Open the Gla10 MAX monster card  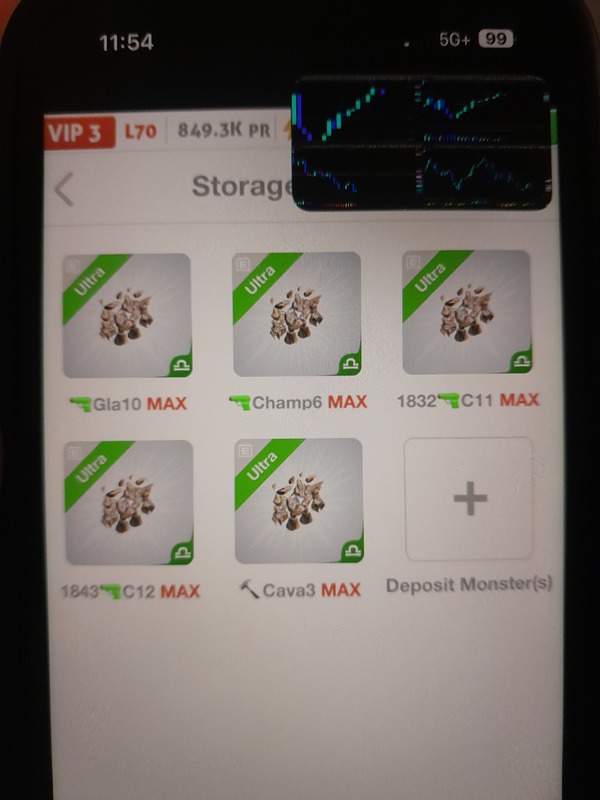[127, 316]
